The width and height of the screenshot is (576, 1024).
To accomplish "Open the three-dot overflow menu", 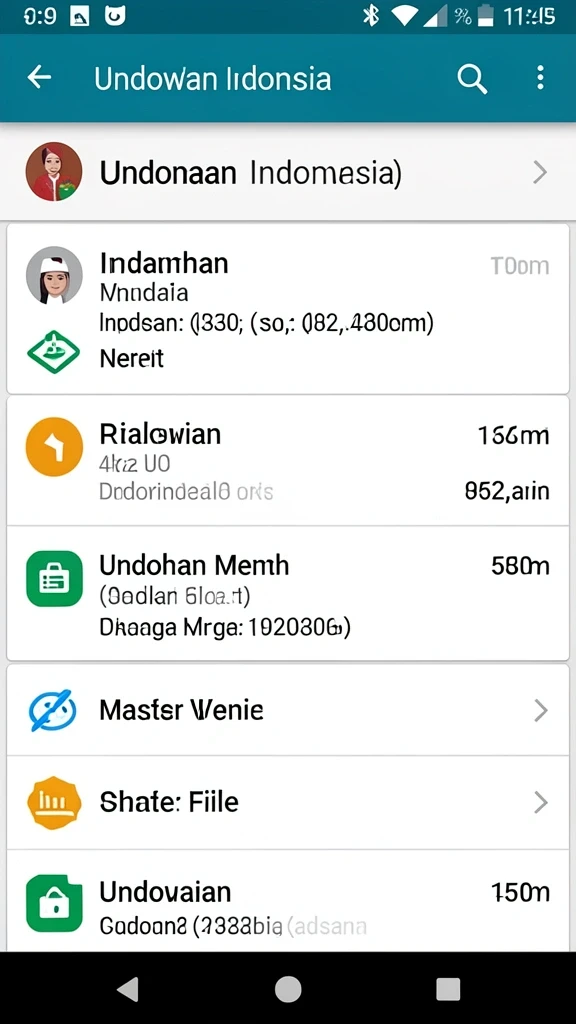I will click(x=539, y=78).
